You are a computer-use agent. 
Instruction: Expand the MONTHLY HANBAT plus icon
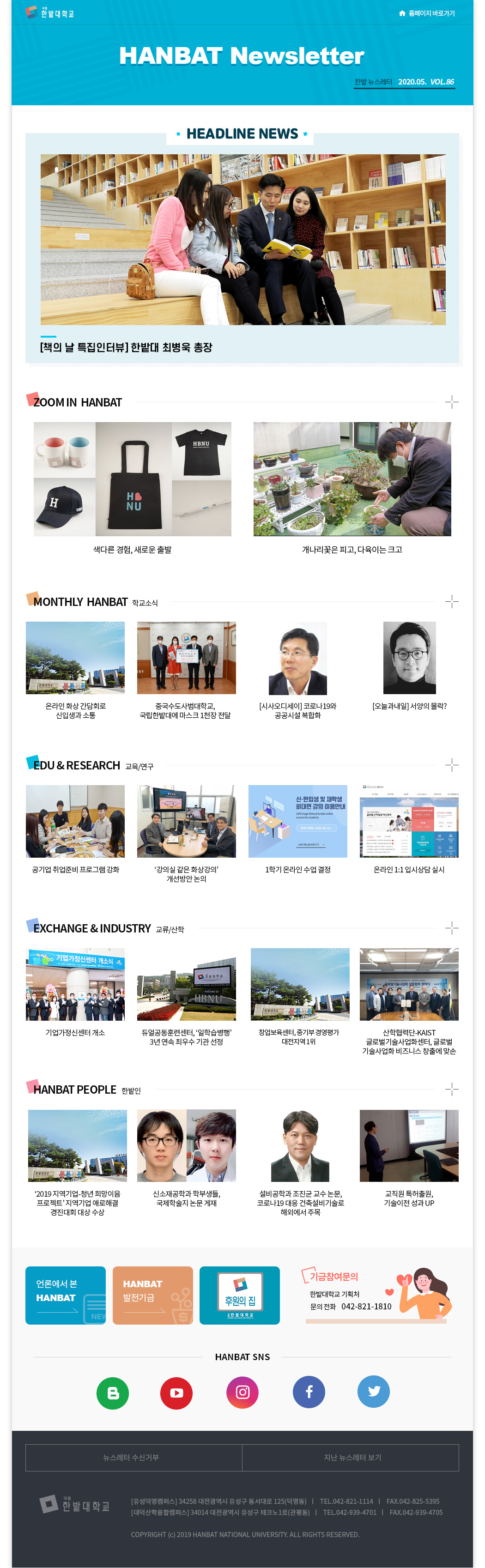click(x=452, y=601)
